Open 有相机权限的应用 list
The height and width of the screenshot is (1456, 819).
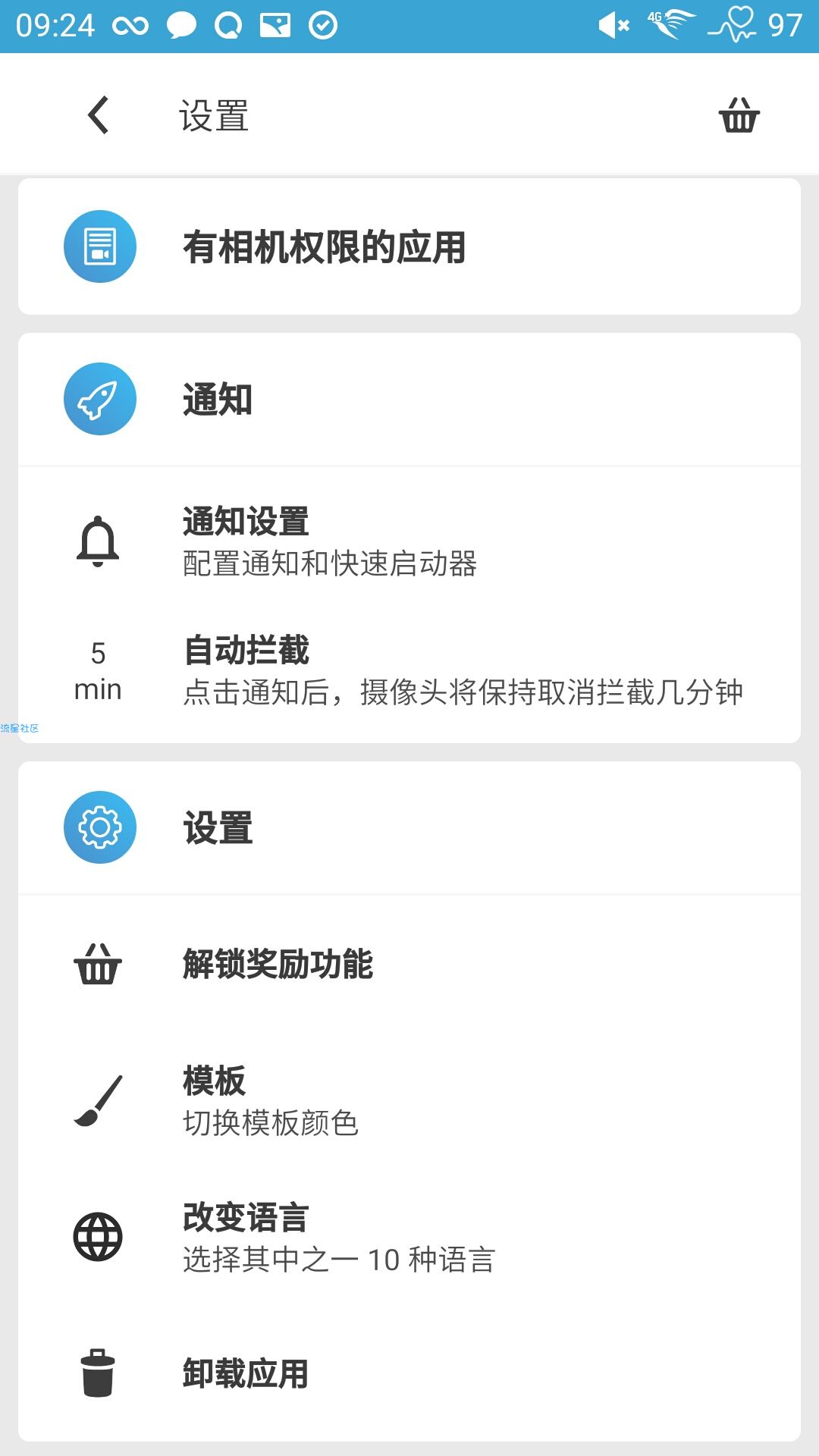409,246
